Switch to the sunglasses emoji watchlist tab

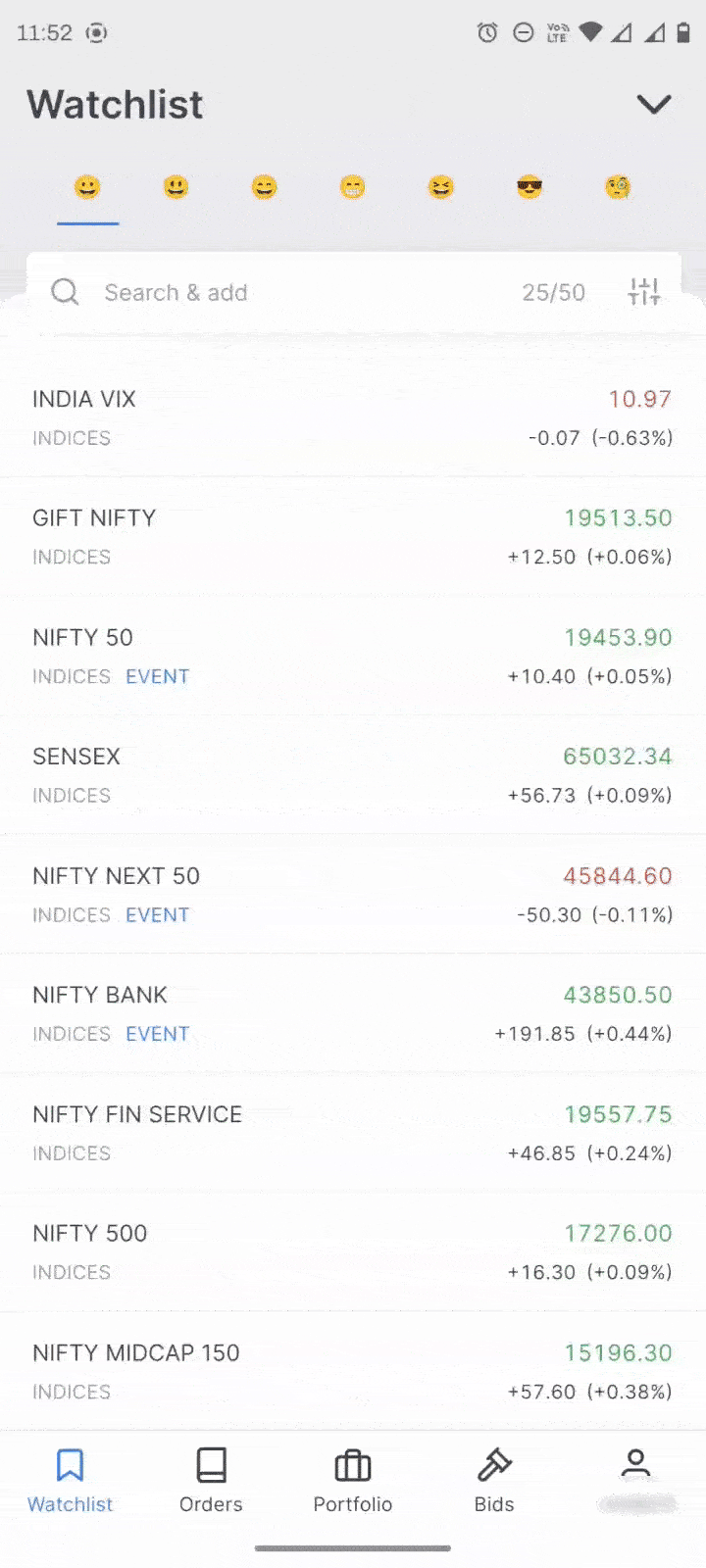click(529, 187)
